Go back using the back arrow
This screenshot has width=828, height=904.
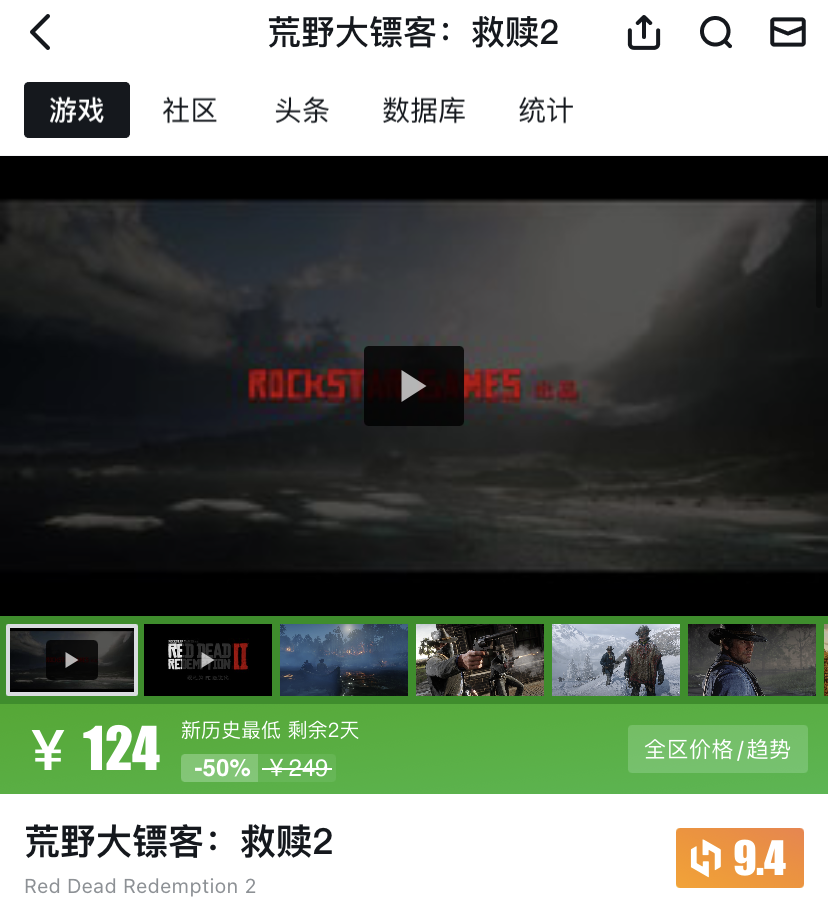pos(40,33)
